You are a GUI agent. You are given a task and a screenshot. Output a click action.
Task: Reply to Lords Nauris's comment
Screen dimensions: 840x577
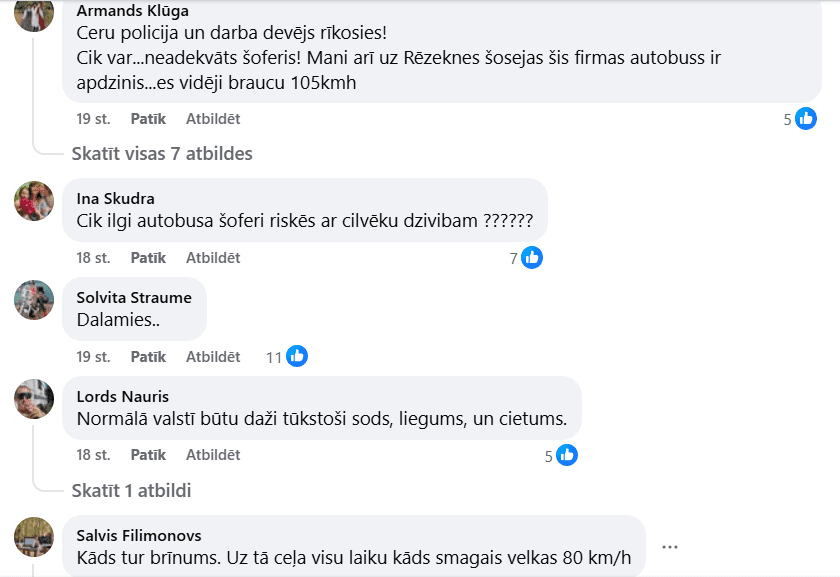click(212, 455)
